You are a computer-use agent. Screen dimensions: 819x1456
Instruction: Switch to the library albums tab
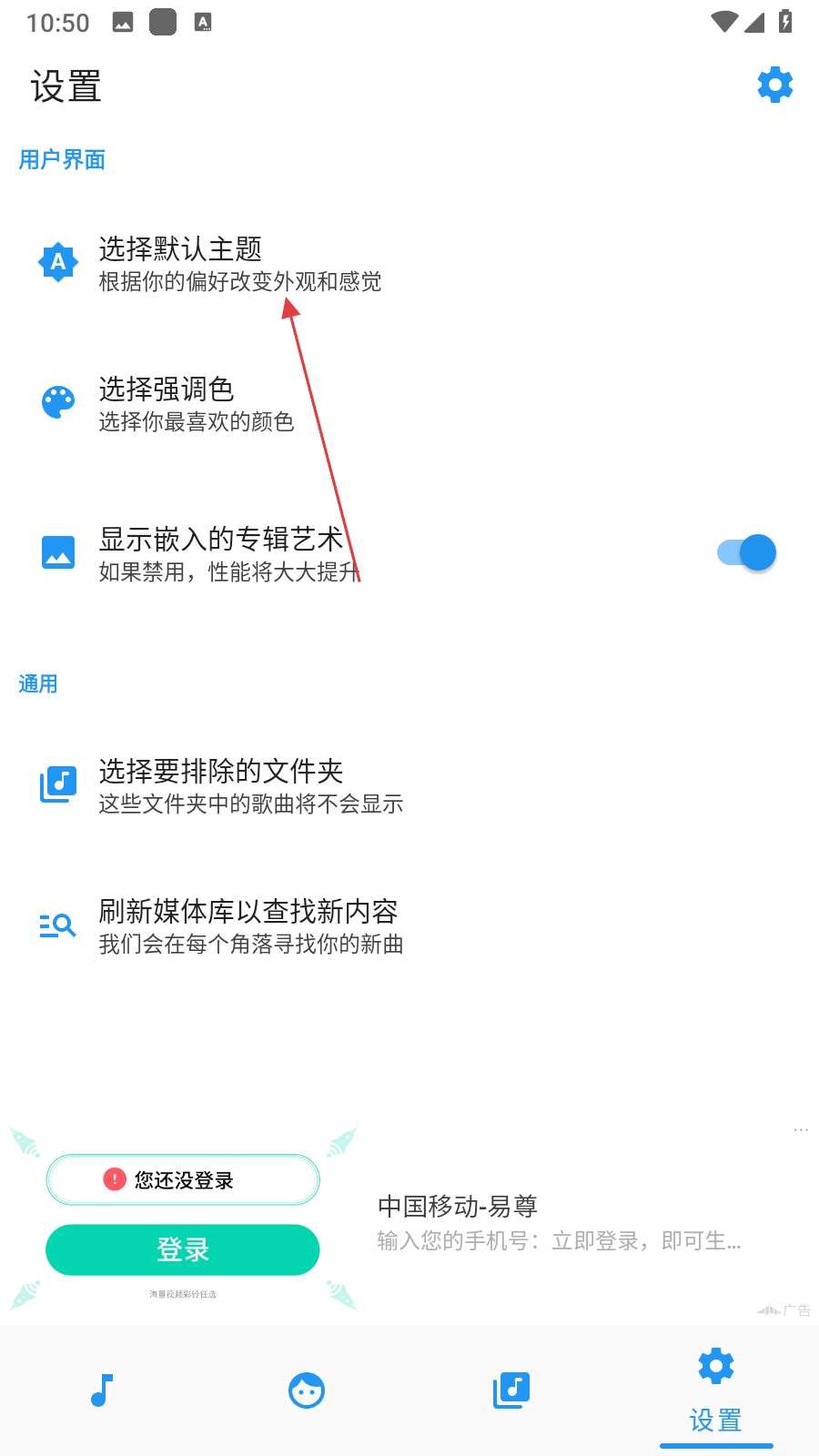click(511, 1390)
